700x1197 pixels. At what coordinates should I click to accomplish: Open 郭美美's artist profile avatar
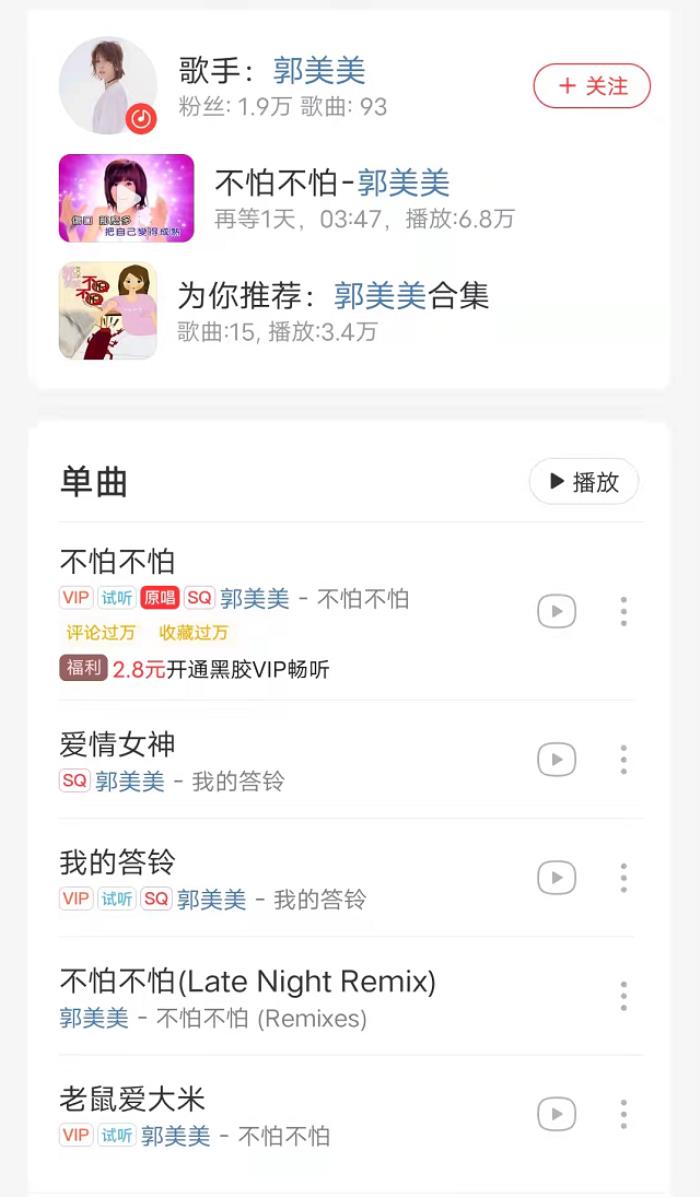[x=108, y=86]
